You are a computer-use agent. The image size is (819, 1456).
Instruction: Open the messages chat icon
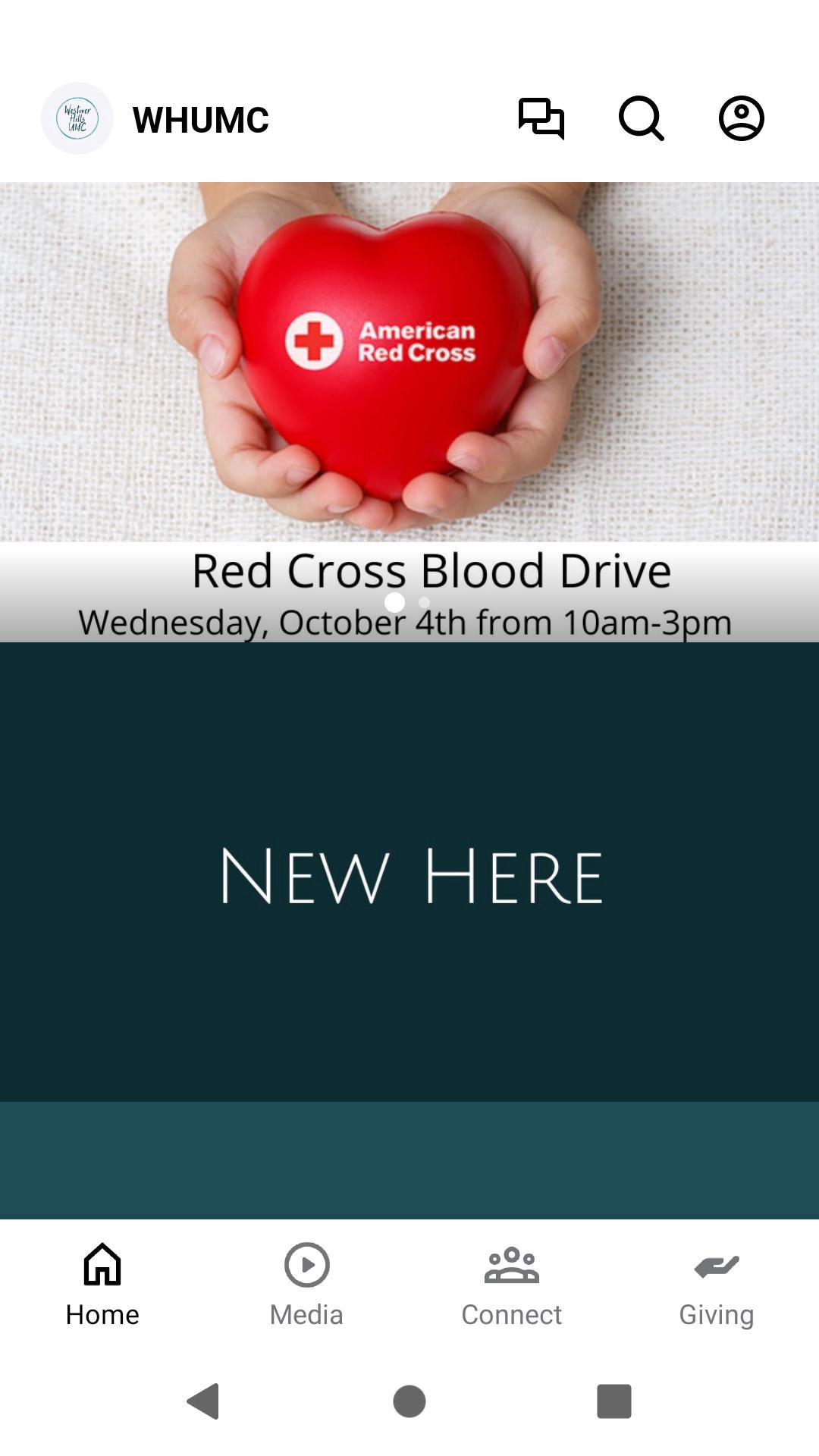tap(541, 118)
